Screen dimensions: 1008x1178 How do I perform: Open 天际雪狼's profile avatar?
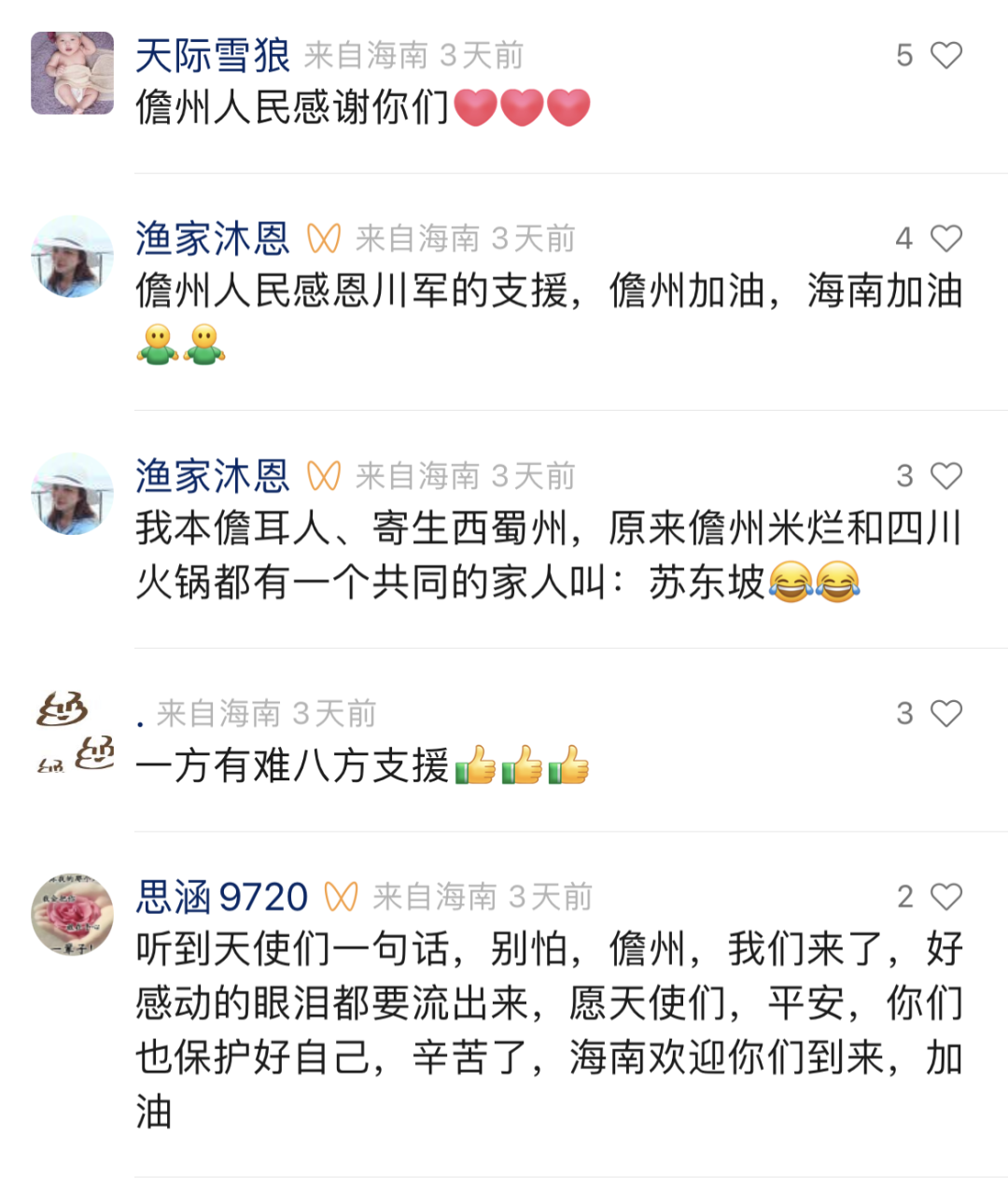tap(73, 73)
